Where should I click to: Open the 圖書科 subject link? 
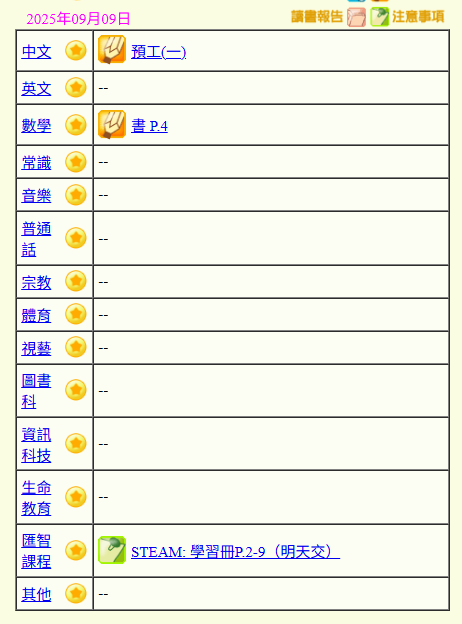[36, 391]
